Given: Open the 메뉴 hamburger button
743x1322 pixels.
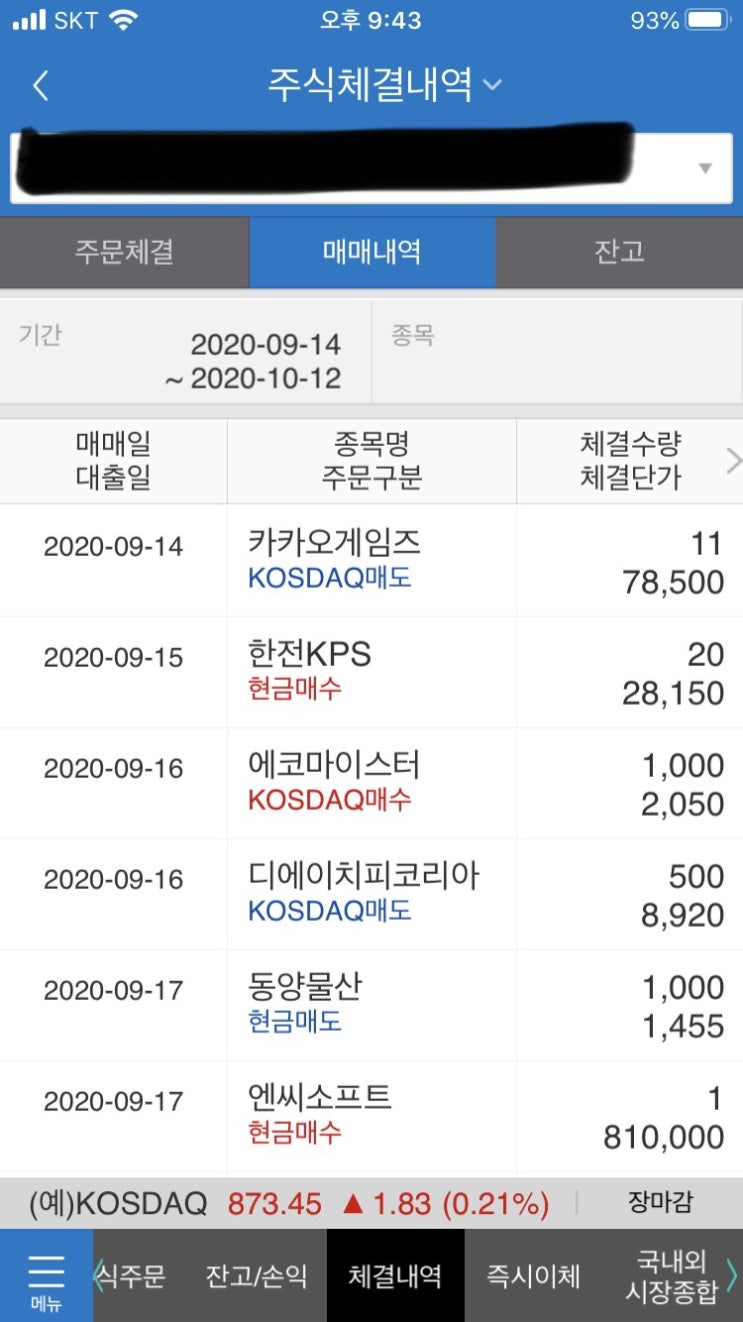Looking at the screenshot, I should point(46,1277).
